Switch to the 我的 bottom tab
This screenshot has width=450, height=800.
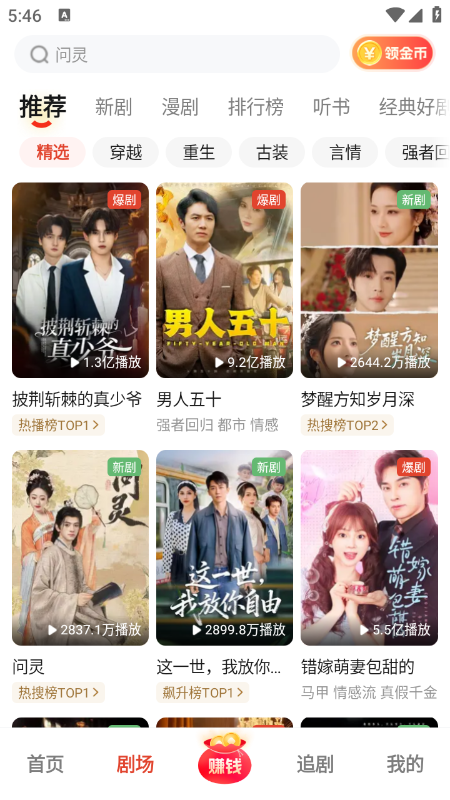(x=405, y=764)
